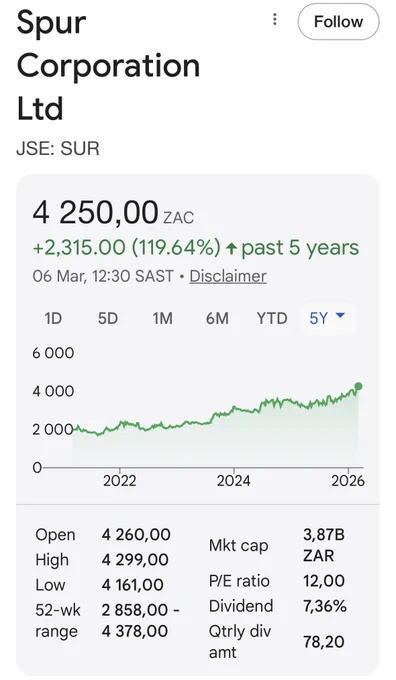Follow Spur Corporation Ltd stock

(338, 22)
